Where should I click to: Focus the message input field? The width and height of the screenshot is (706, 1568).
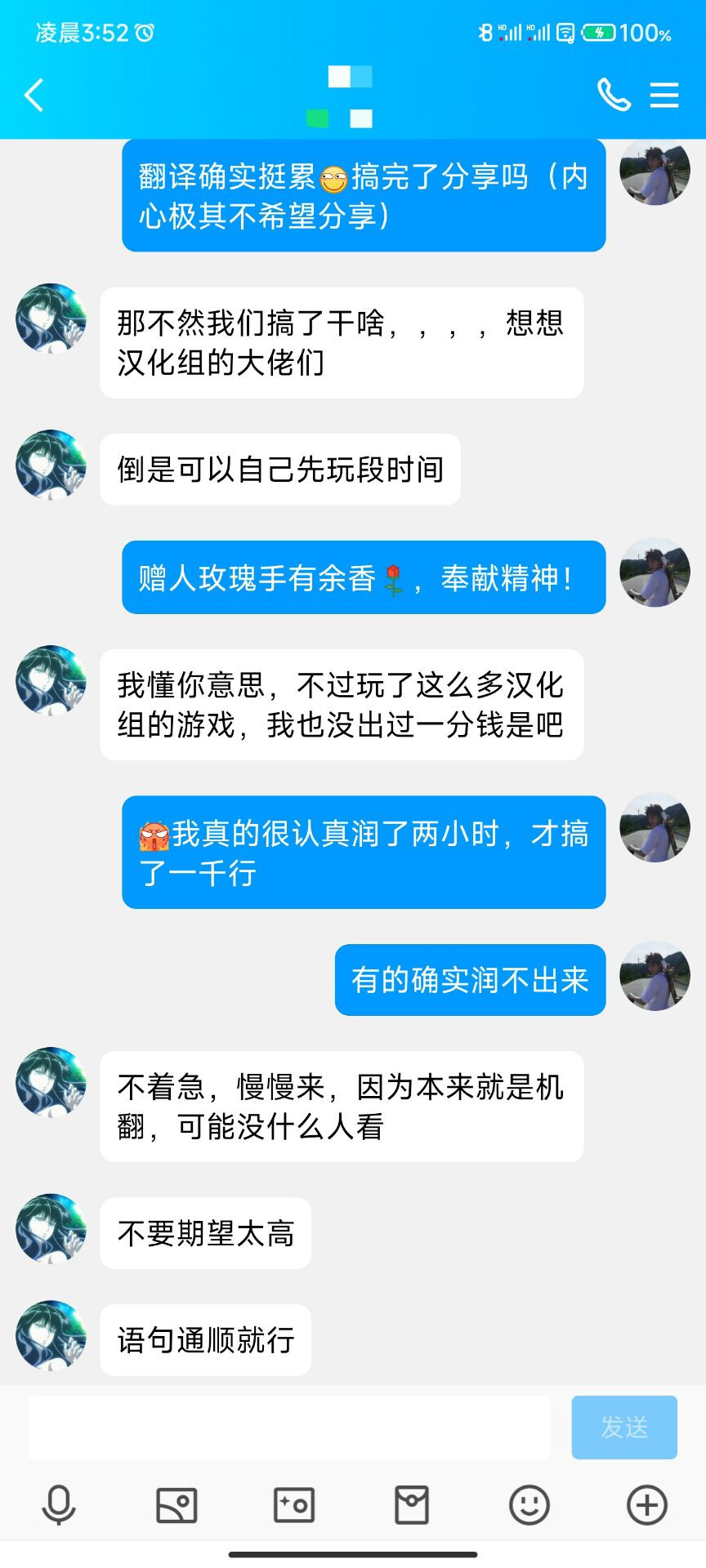click(289, 1427)
